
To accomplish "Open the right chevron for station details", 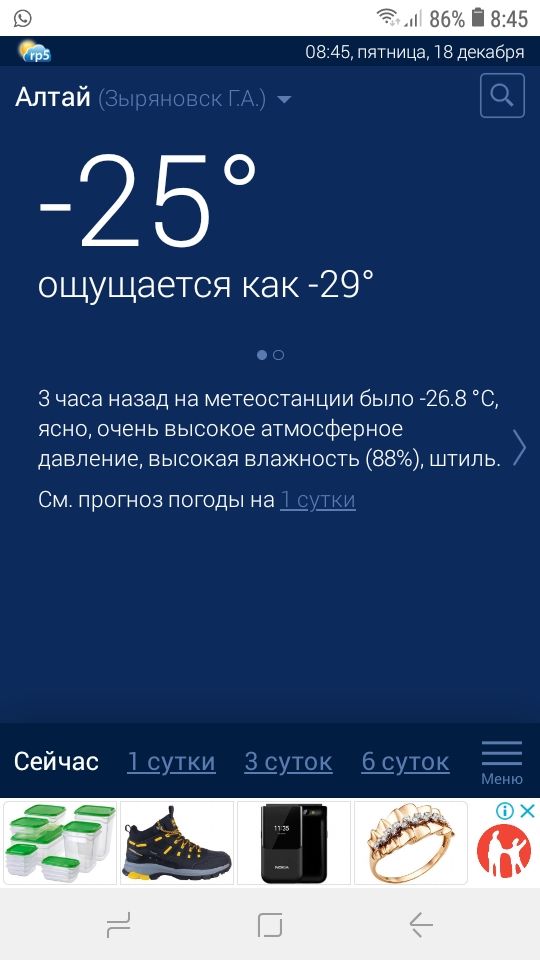I will pyautogui.click(x=519, y=448).
